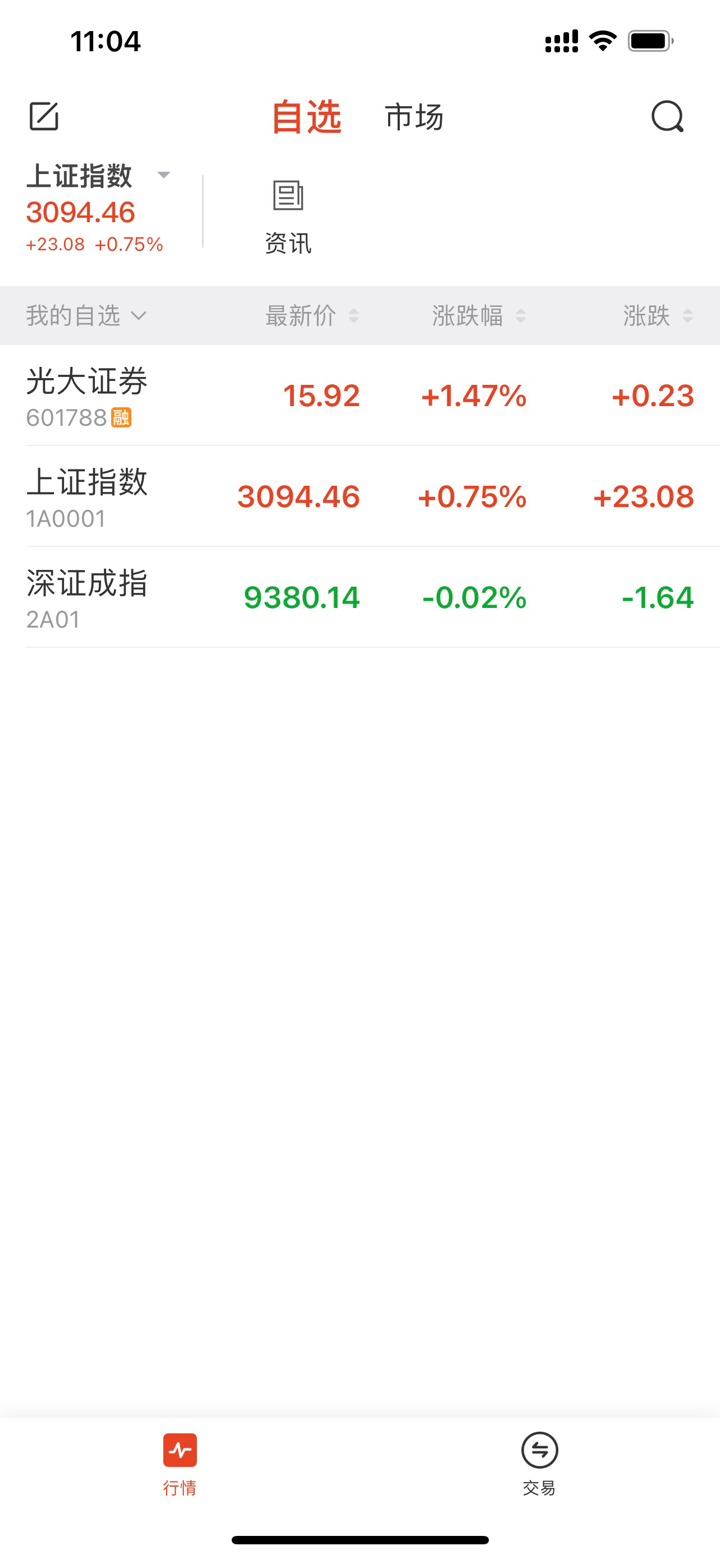The width and height of the screenshot is (720, 1558).
Task: Open the edit watchlist icon
Action: coord(44,117)
